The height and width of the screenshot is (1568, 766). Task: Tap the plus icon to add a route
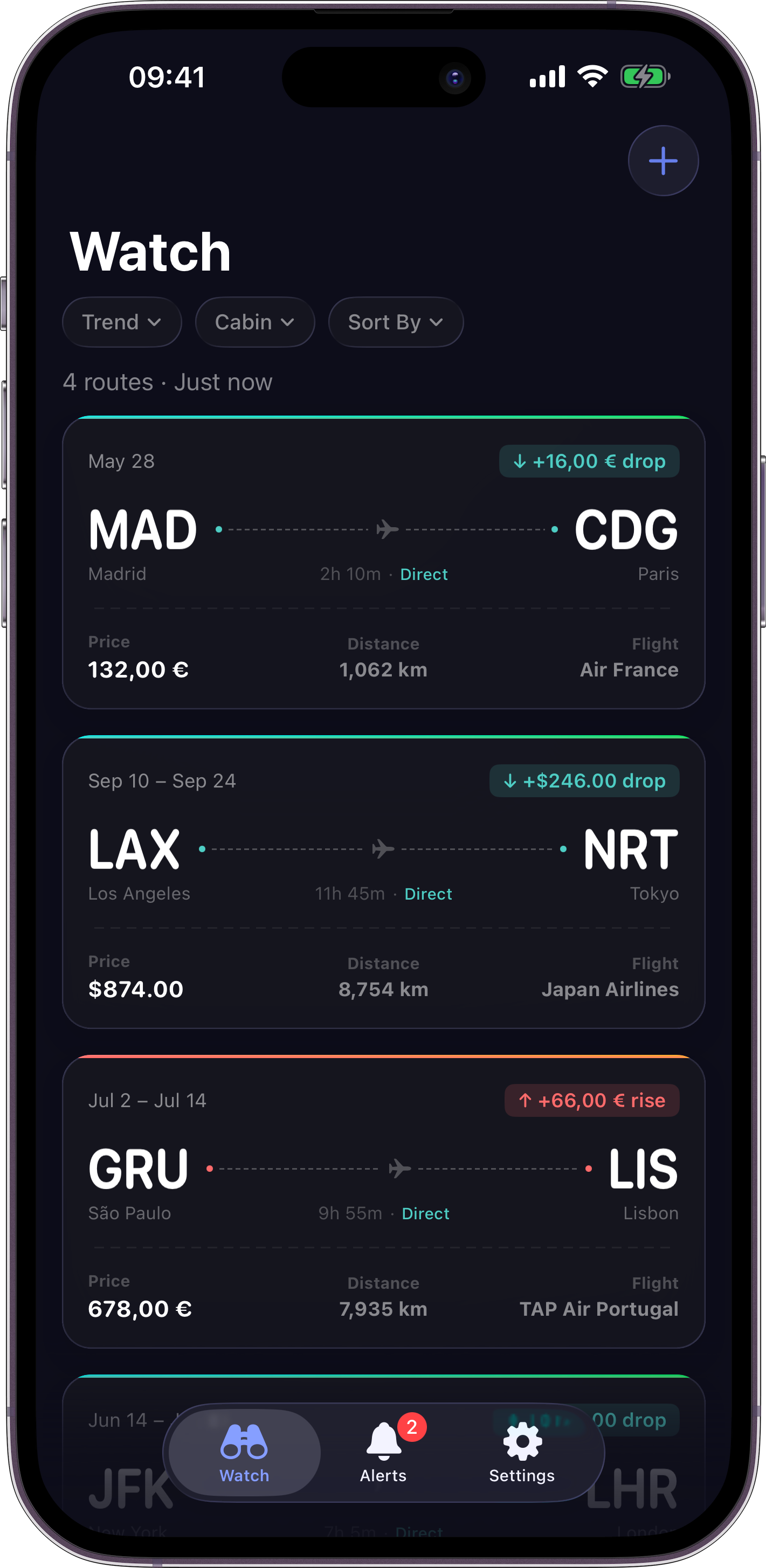point(663,160)
